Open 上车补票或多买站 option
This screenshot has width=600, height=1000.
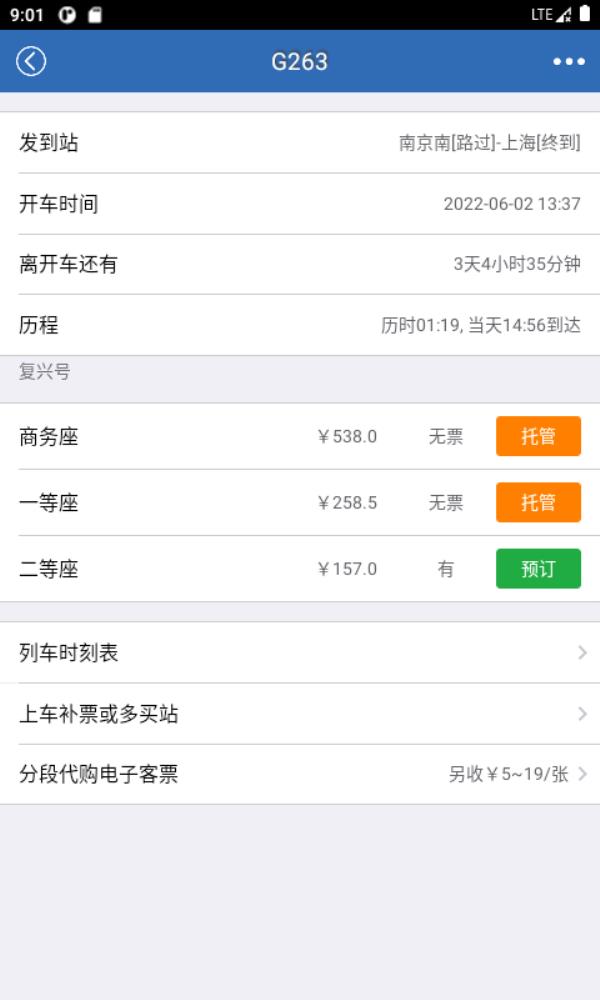[x=300, y=714]
